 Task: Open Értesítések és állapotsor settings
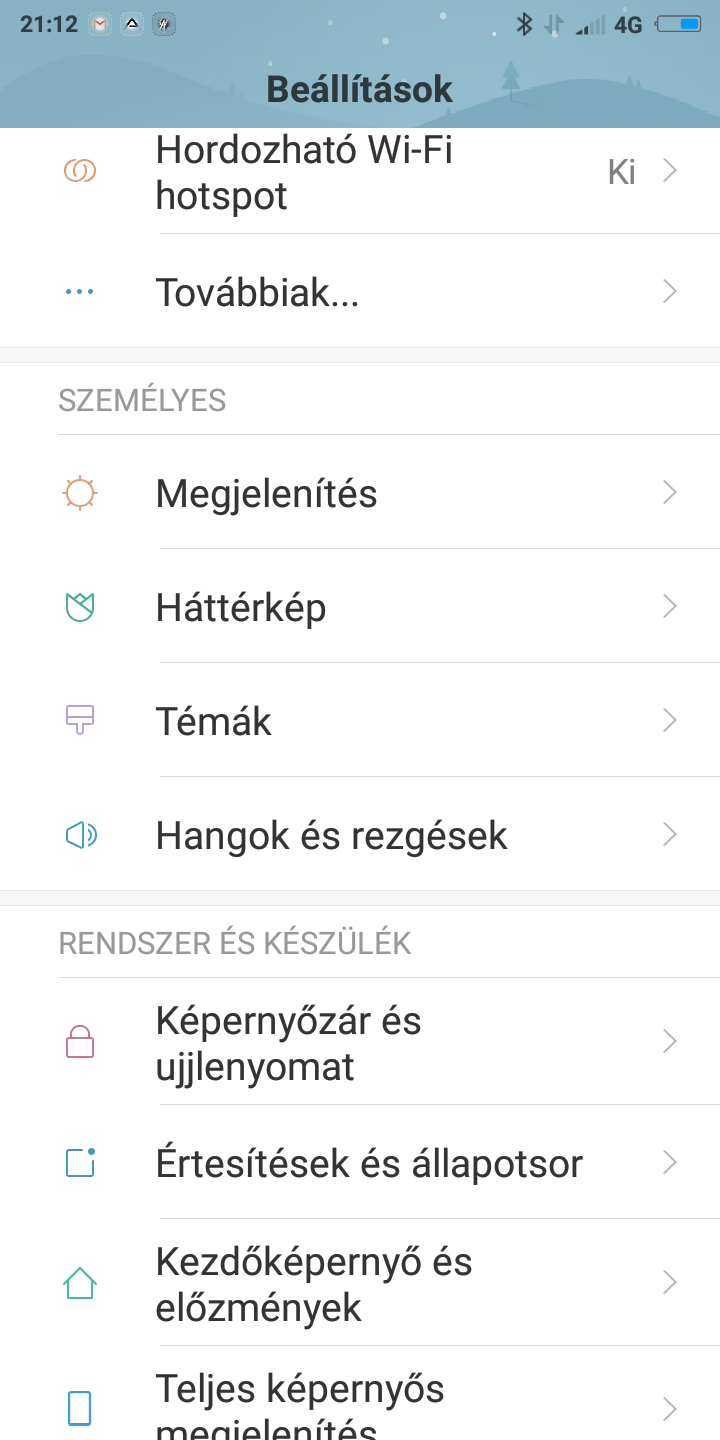coord(360,1162)
